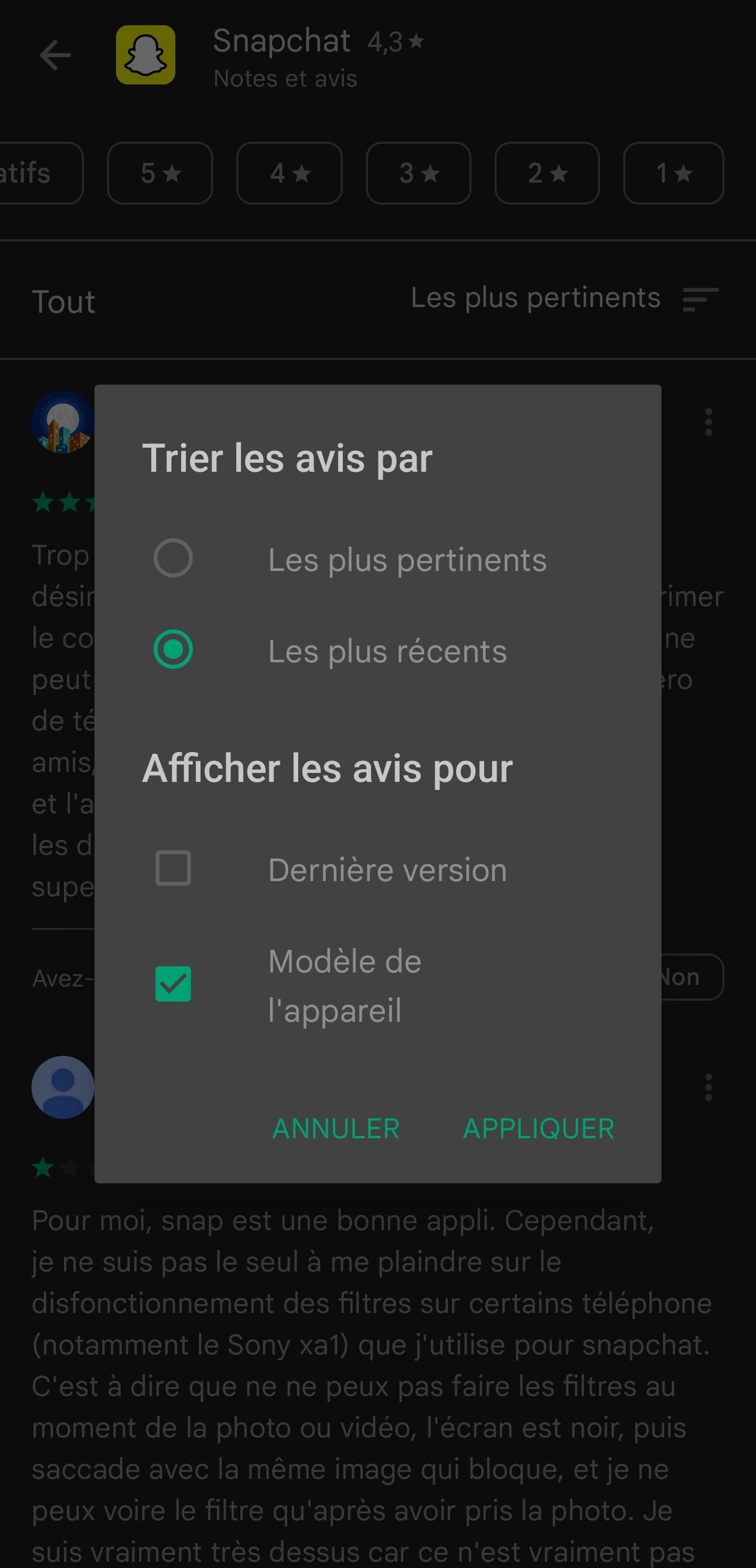Select the Les plus pertinents radio button
The height and width of the screenshot is (1568, 756).
(x=173, y=558)
